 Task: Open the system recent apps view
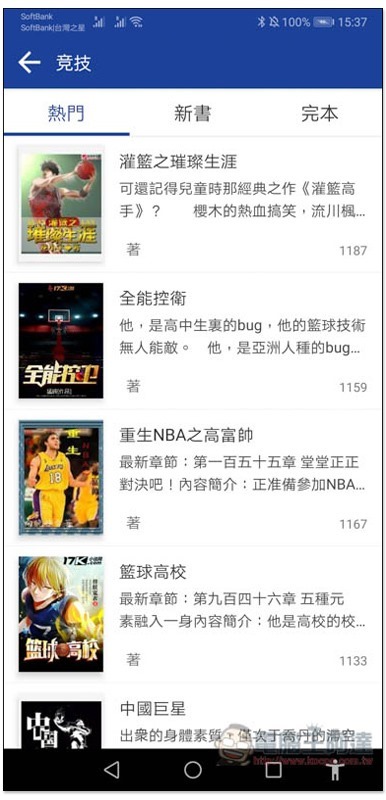pyautogui.click(x=273, y=770)
